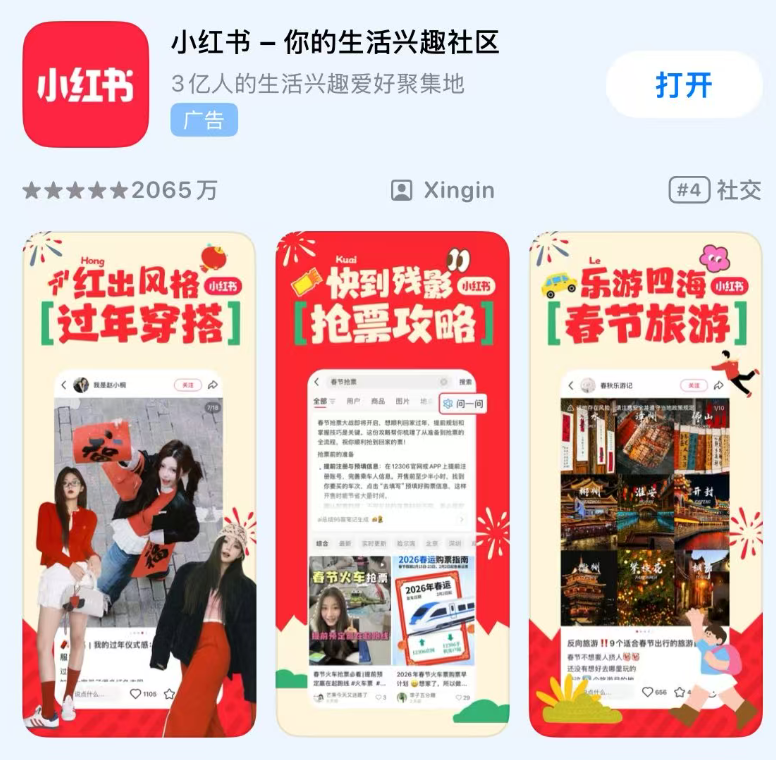Open the #4 社交 category ranking
This screenshot has width=776, height=760.
click(x=714, y=190)
